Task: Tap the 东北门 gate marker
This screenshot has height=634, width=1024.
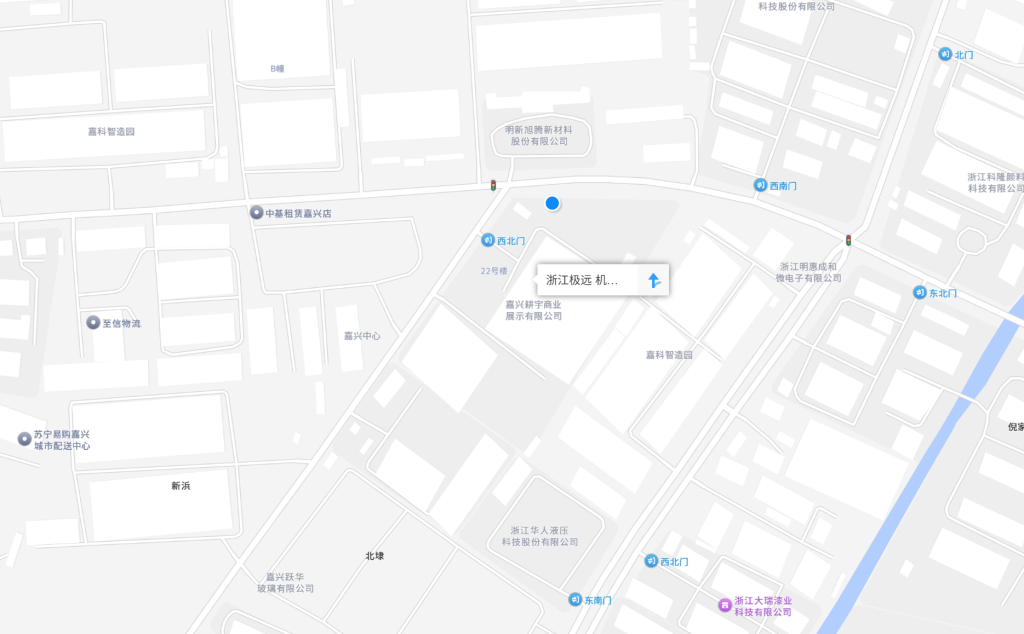Action: (919, 293)
